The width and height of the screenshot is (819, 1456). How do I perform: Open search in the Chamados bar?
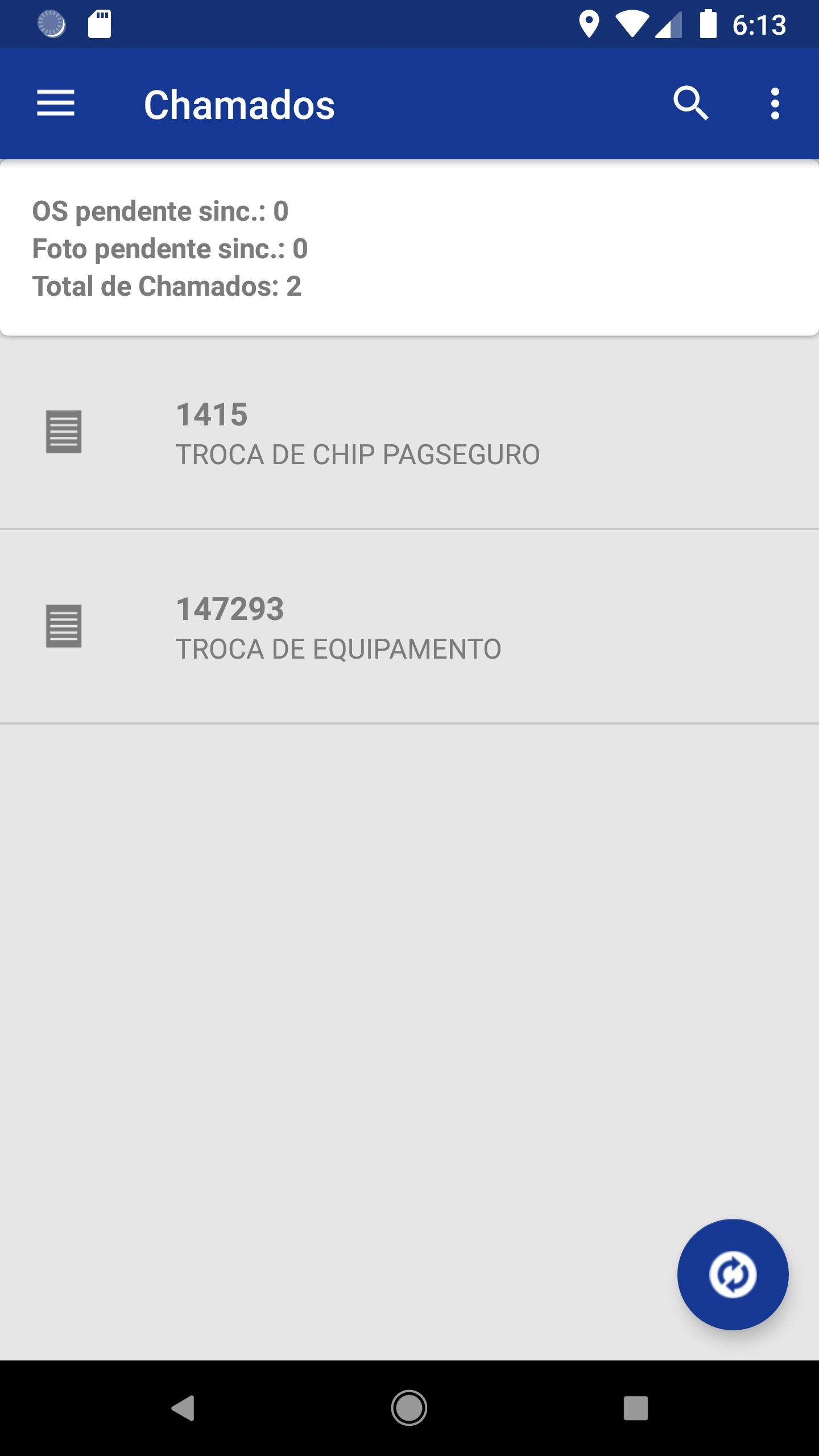coord(690,104)
